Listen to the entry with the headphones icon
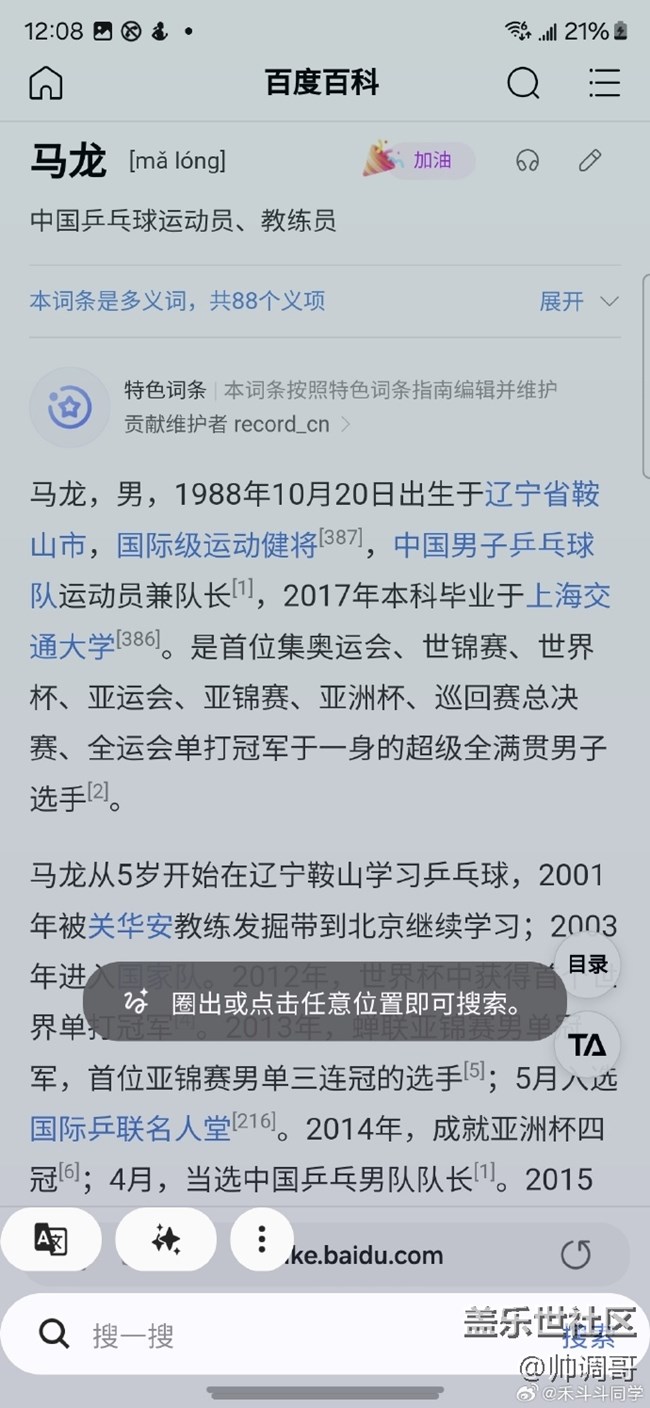Image resolution: width=650 pixels, height=1408 pixels. (527, 160)
